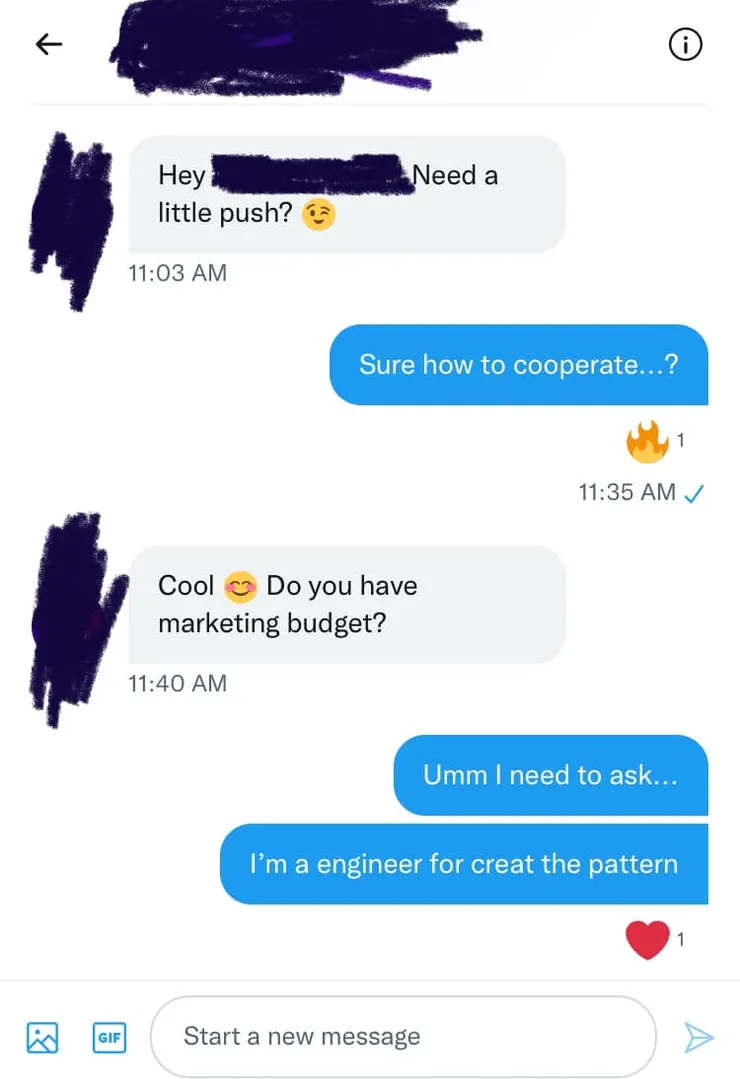The width and height of the screenshot is (740, 1079).
Task: Focus the Start a new message field
Action: click(400, 1037)
